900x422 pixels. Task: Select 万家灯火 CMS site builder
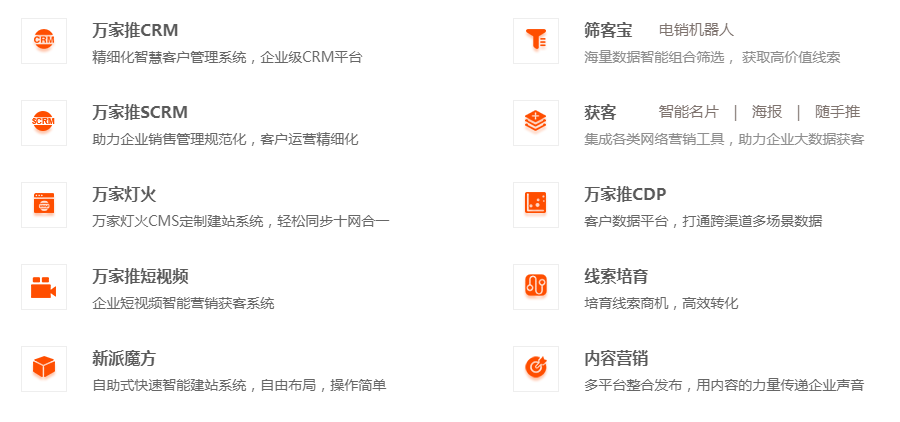point(124,194)
